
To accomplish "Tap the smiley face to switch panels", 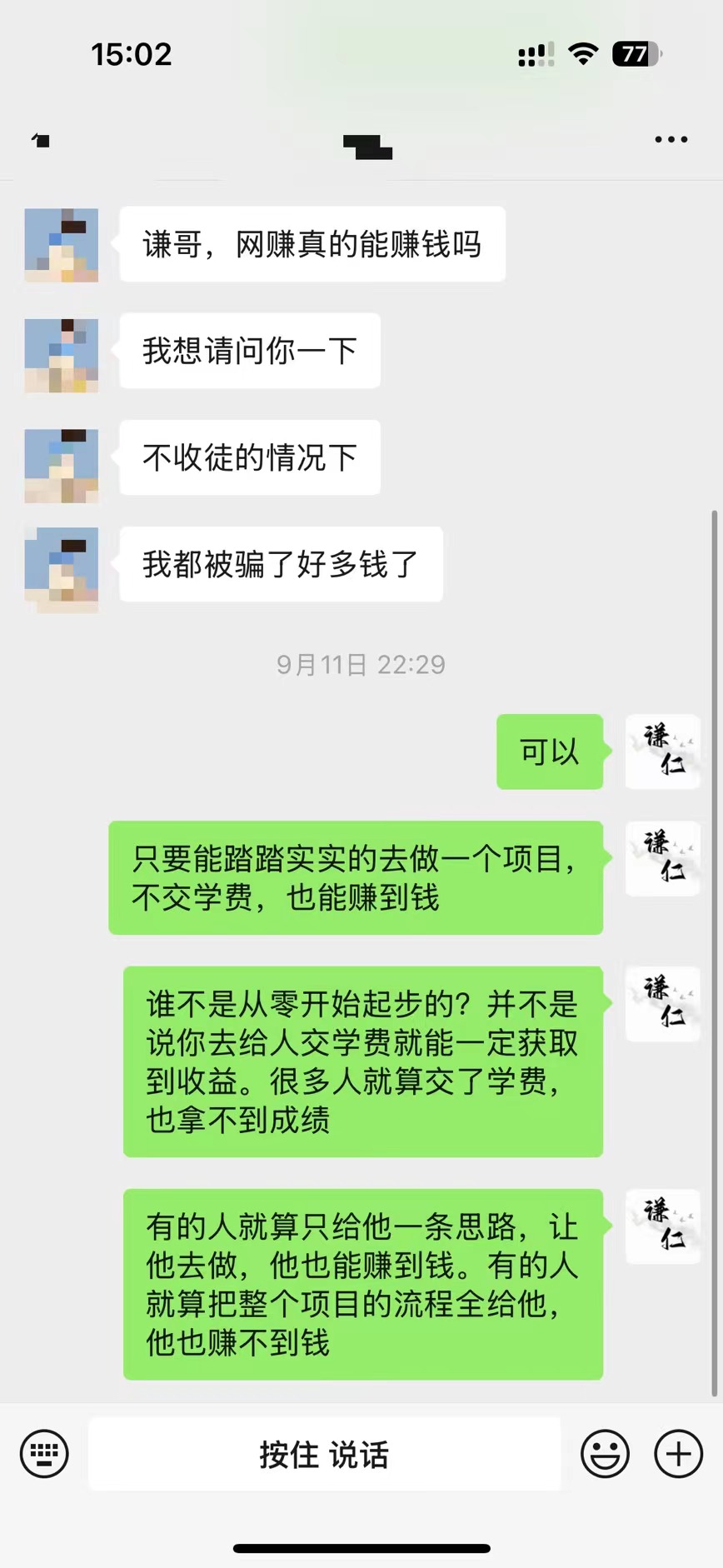I will pyautogui.click(x=605, y=1454).
